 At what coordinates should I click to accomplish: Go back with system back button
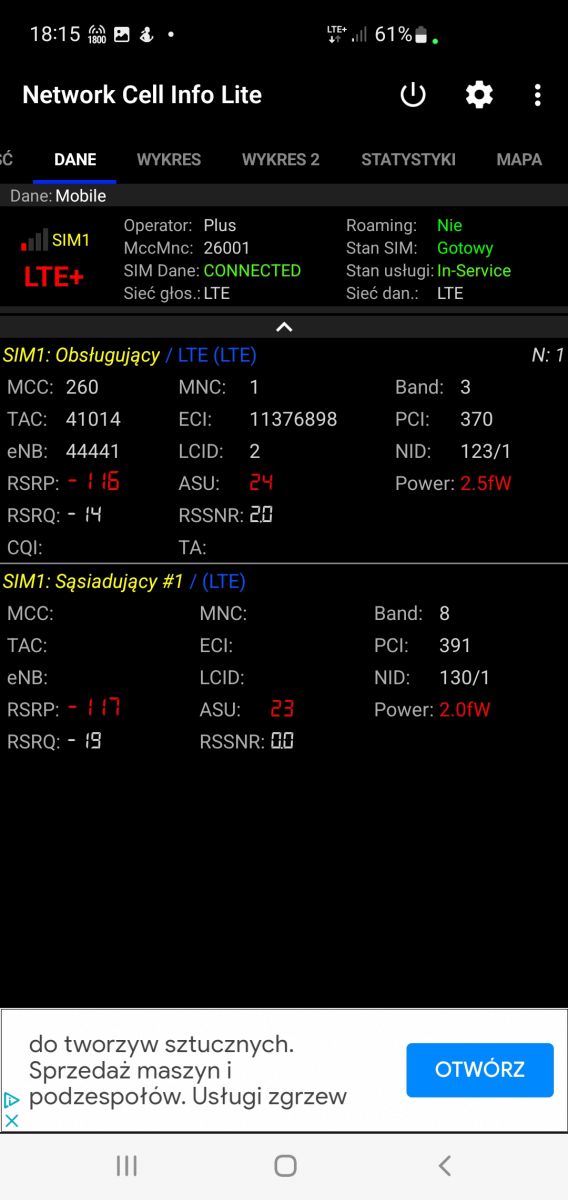[x=445, y=1165]
